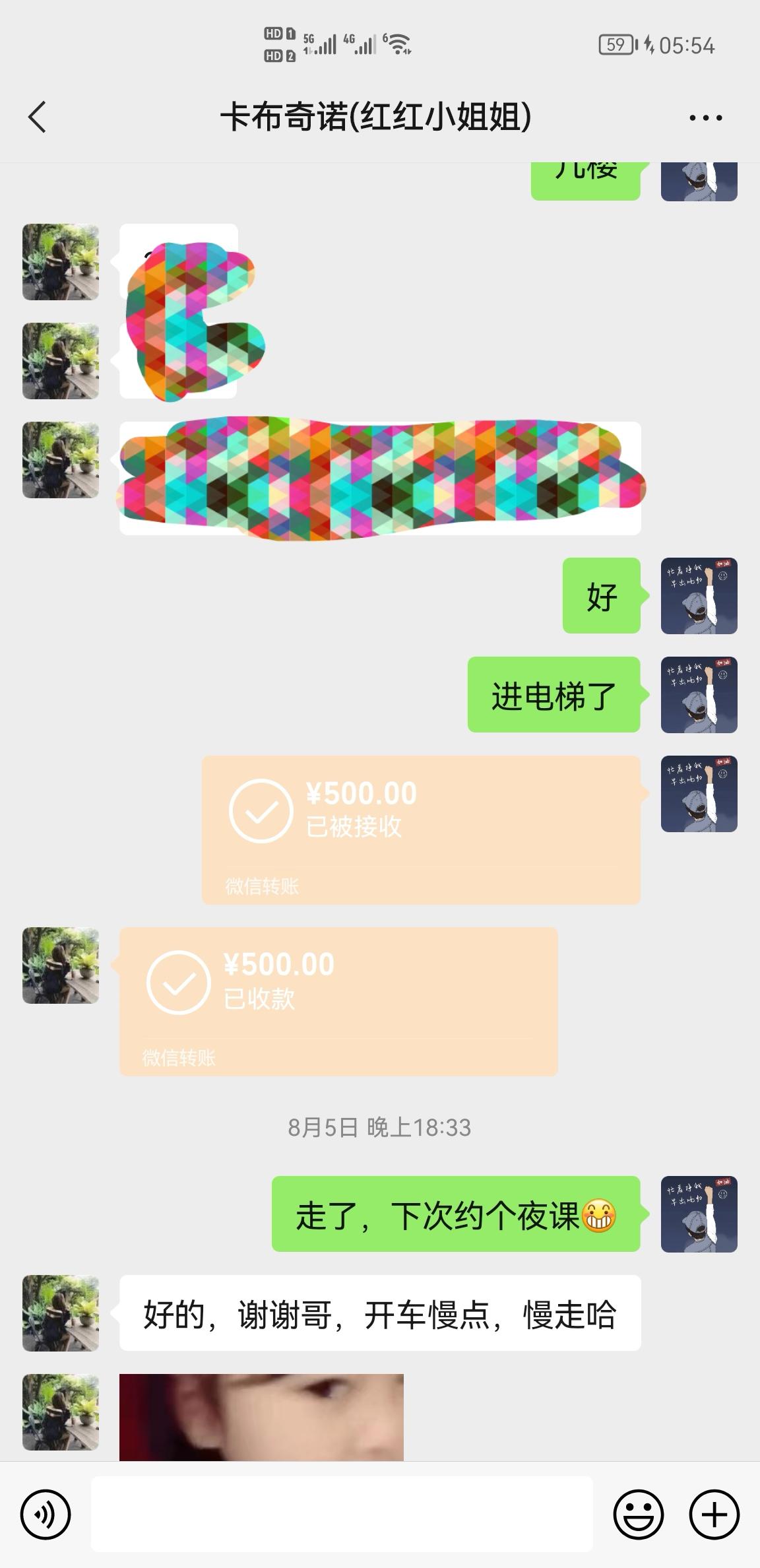760x1568 pixels.
Task: Open chat info via three-dot menu
Action: (705, 118)
